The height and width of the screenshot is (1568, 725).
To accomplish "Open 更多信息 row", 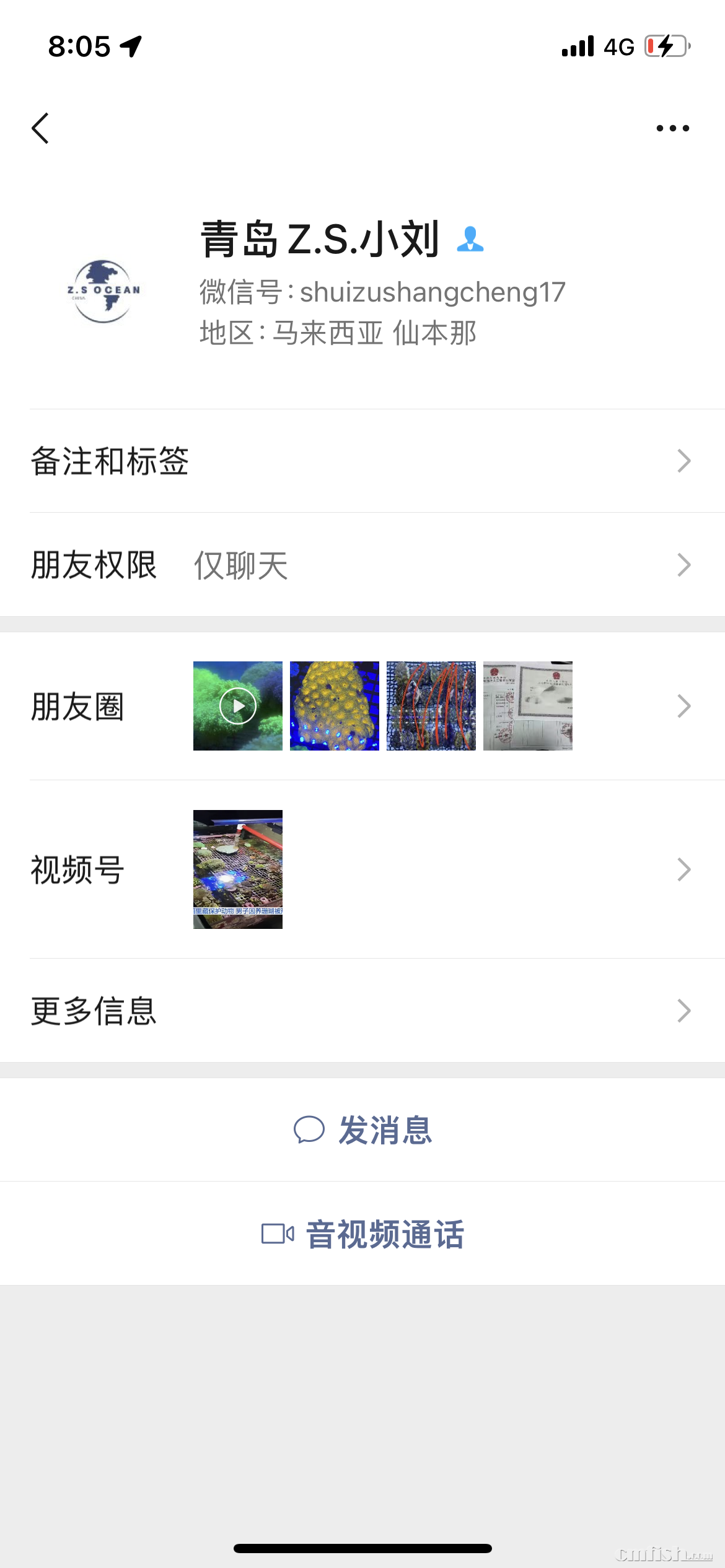I will click(362, 1011).
